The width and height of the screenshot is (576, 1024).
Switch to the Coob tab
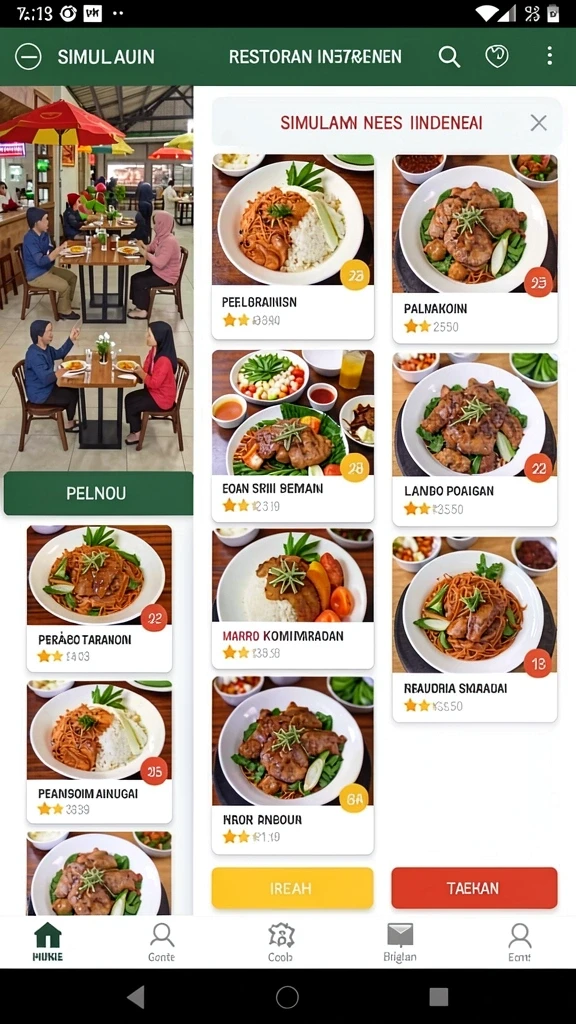(x=281, y=942)
